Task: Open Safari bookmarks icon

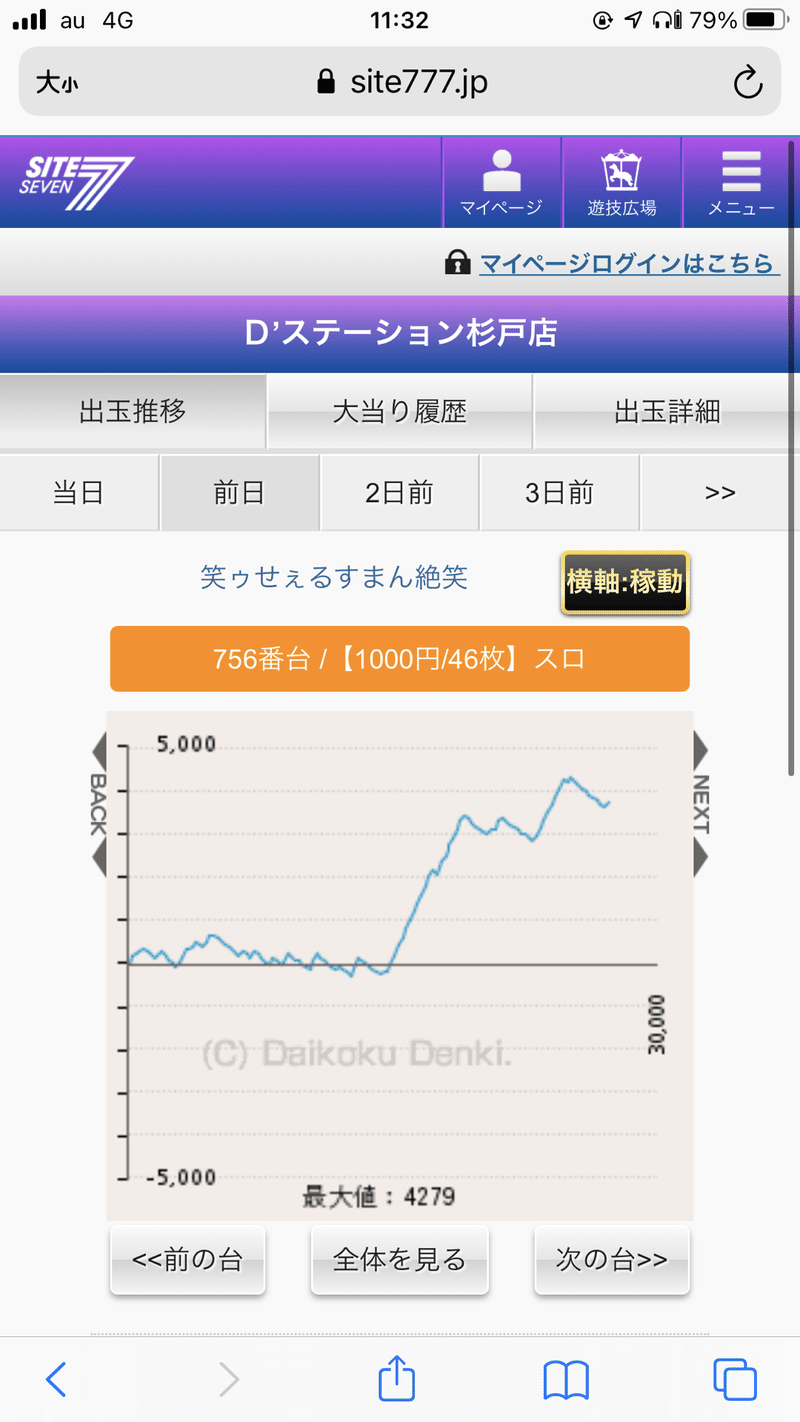Action: pyautogui.click(x=566, y=1378)
